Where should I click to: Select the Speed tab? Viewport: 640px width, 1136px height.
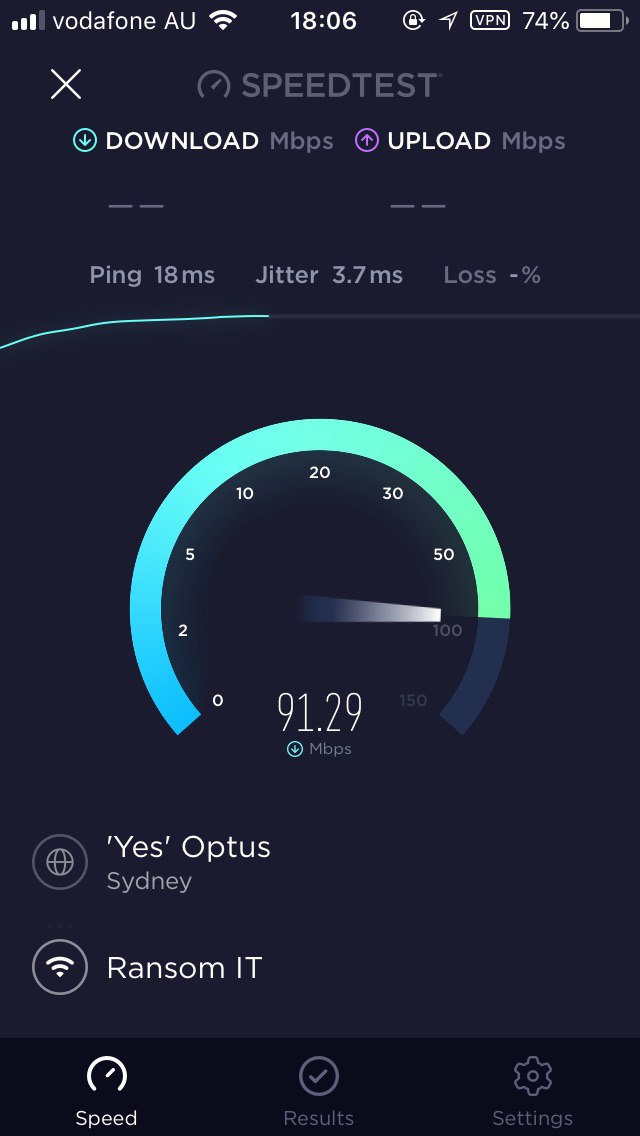click(x=106, y=1092)
